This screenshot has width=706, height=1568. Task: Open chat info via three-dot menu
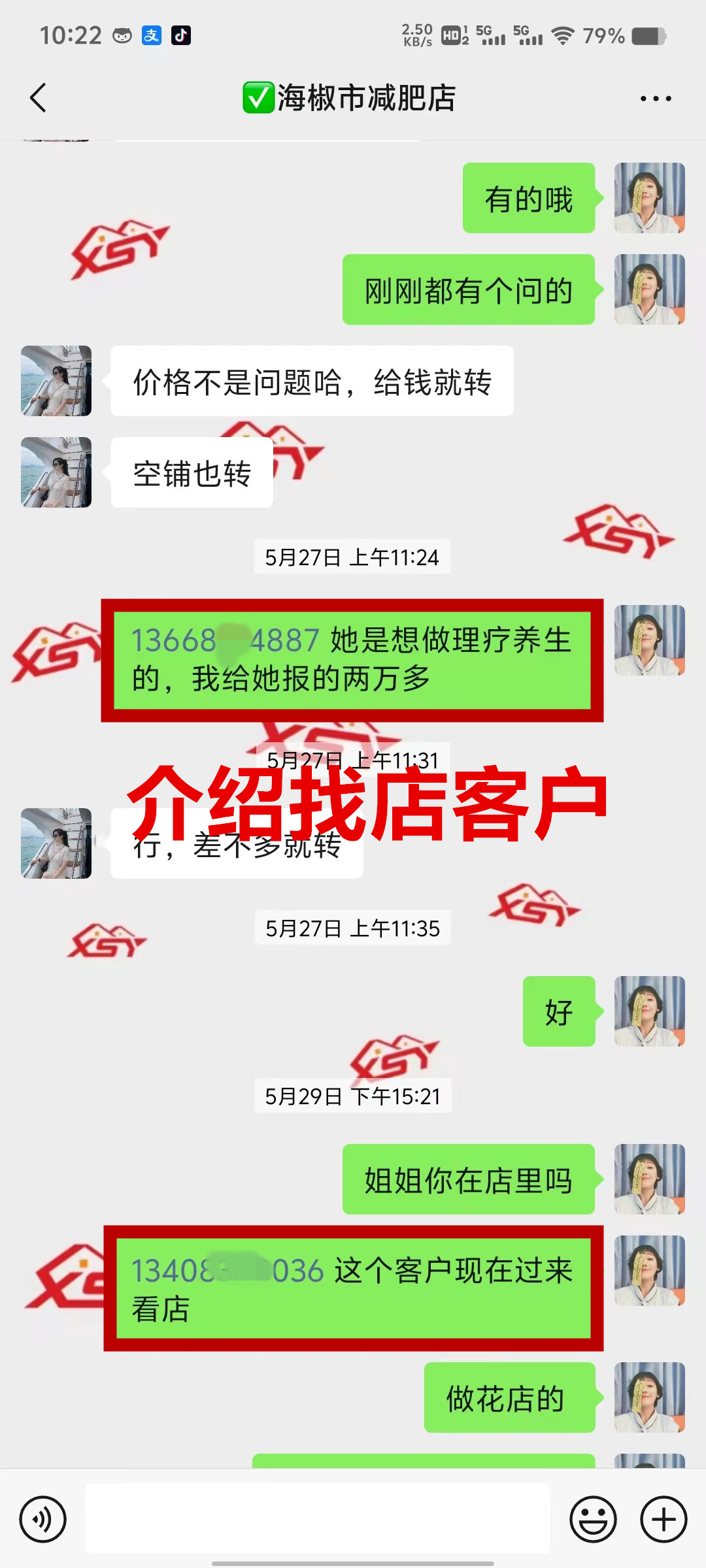click(x=655, y=98)
